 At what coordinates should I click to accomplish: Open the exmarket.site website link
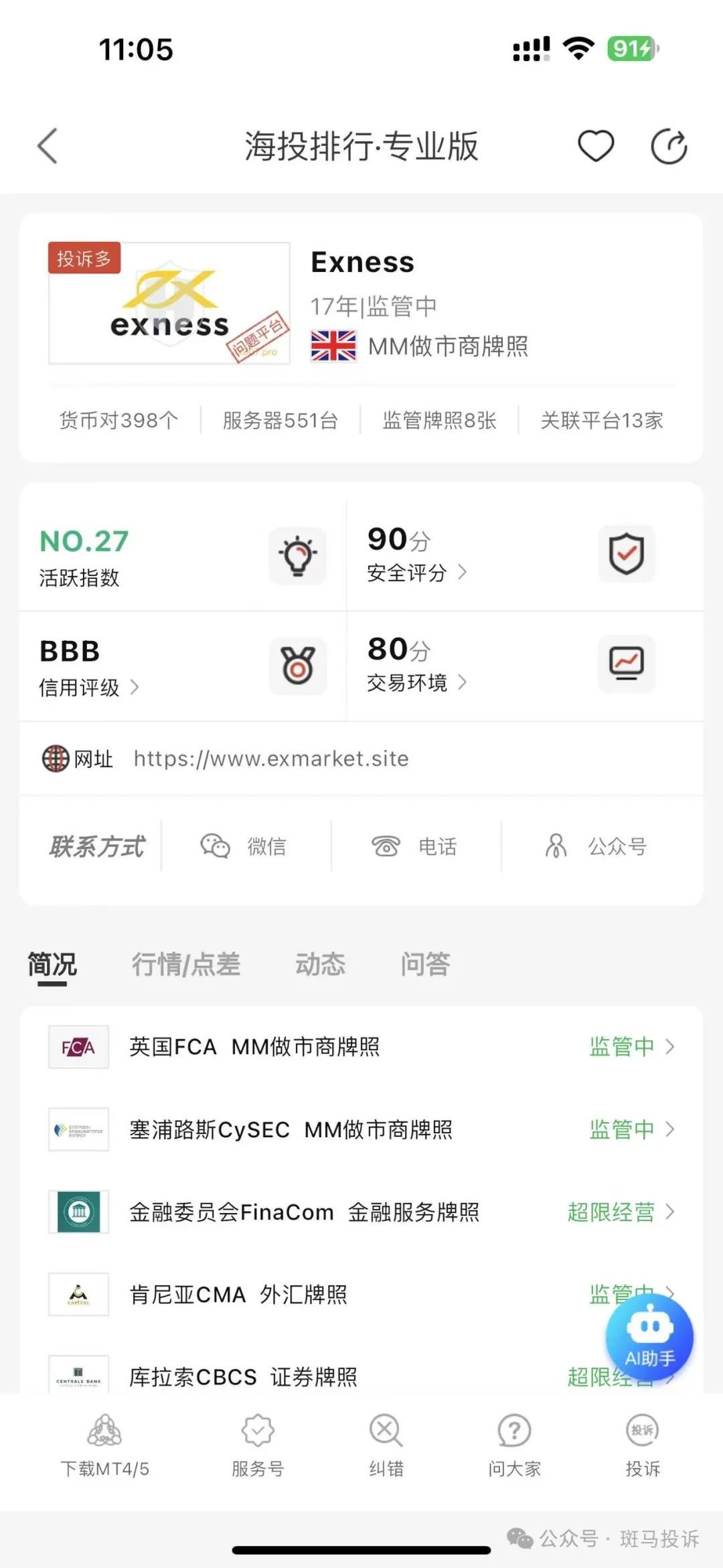pyautogui.click(x=271, y=759)
